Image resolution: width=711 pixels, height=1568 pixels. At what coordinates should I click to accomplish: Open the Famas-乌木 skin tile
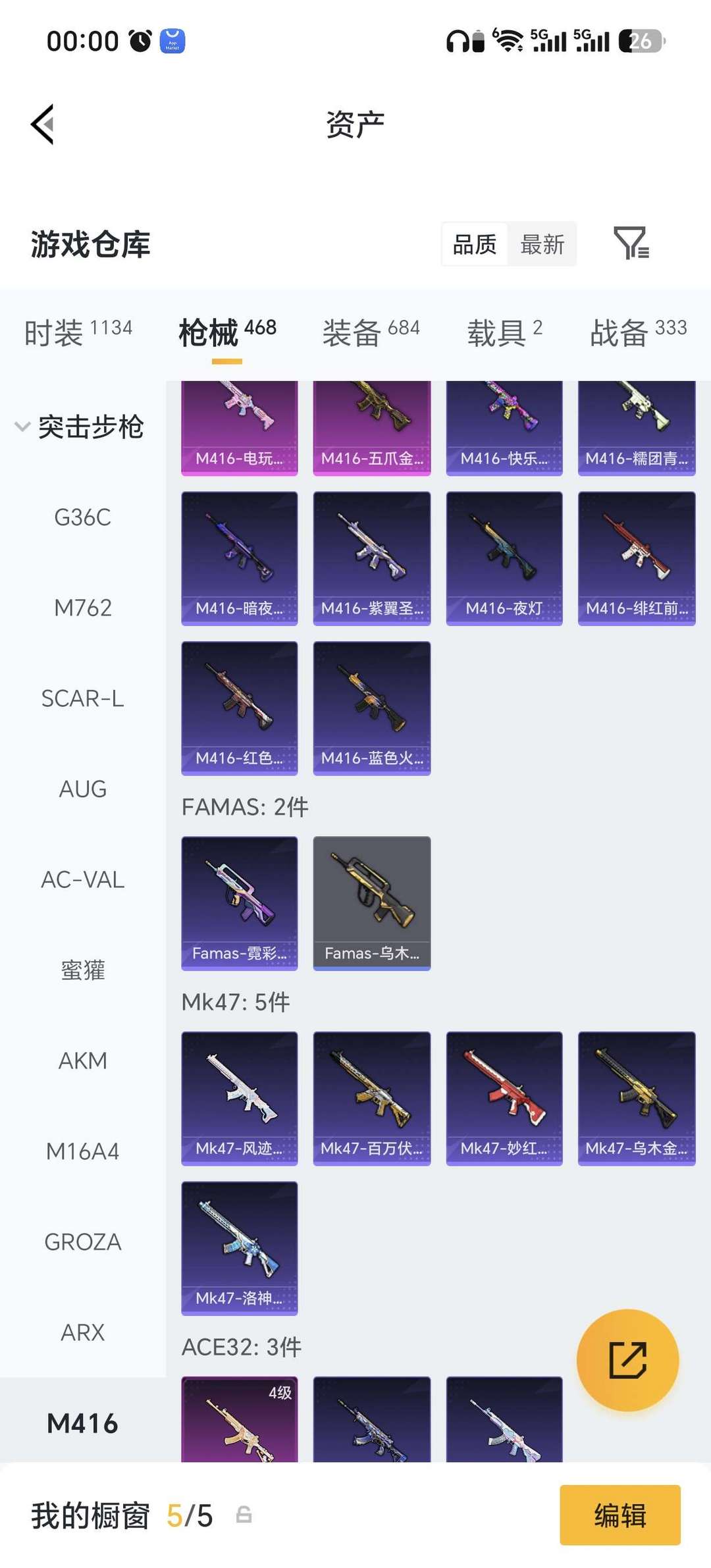click(372, 903)
